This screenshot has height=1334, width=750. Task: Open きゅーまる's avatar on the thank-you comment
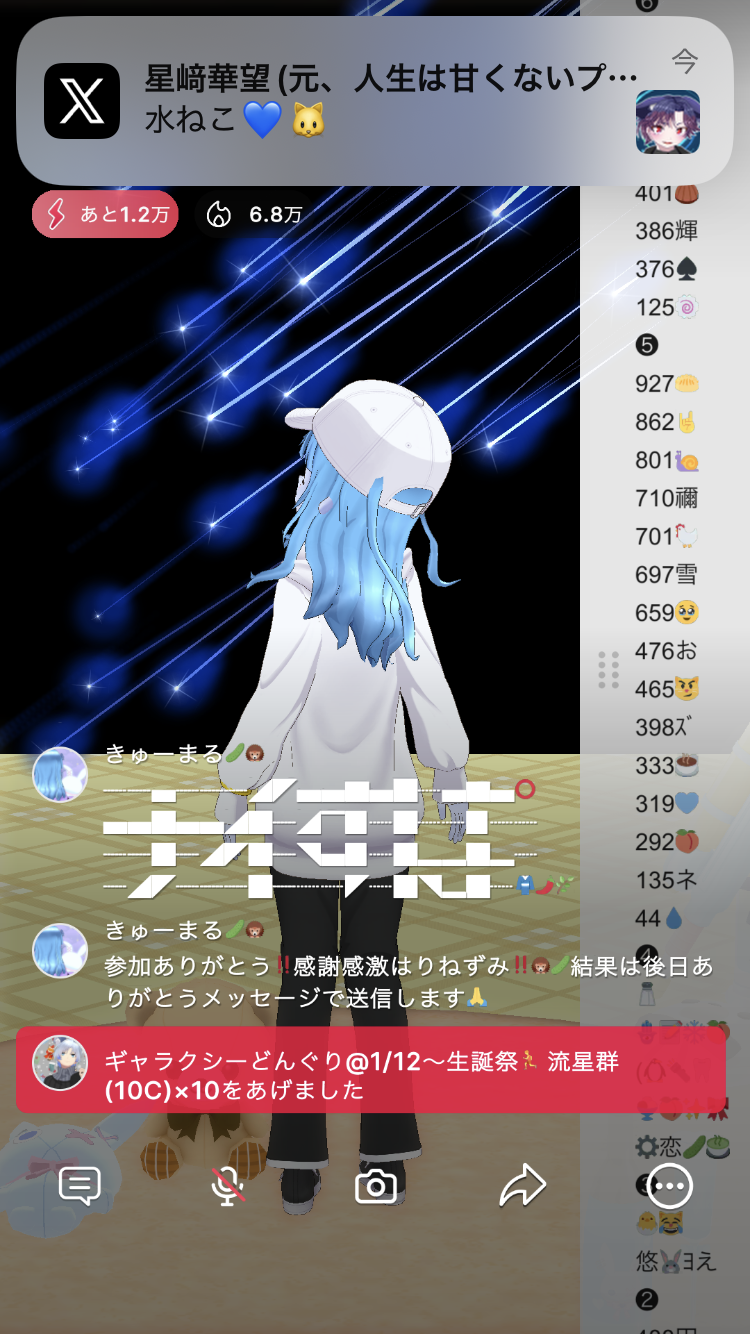click(x=60, y=950)
